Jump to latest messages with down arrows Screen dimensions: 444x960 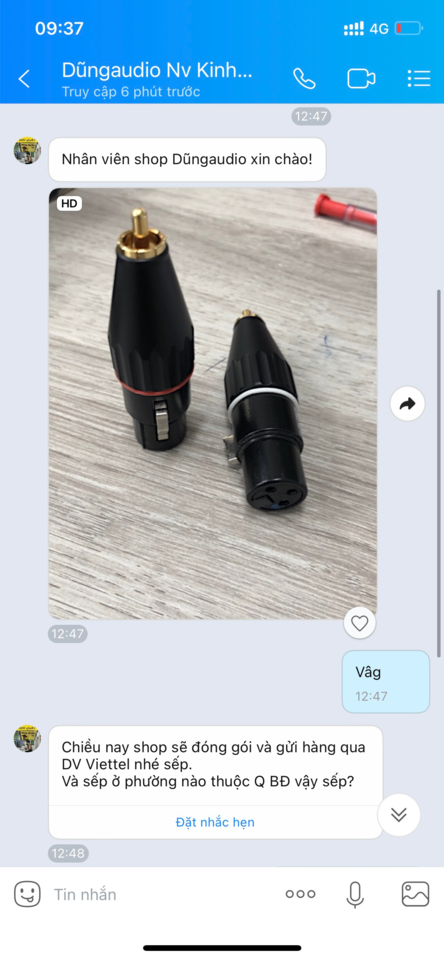pyautogui.click(x=399, y=814)
